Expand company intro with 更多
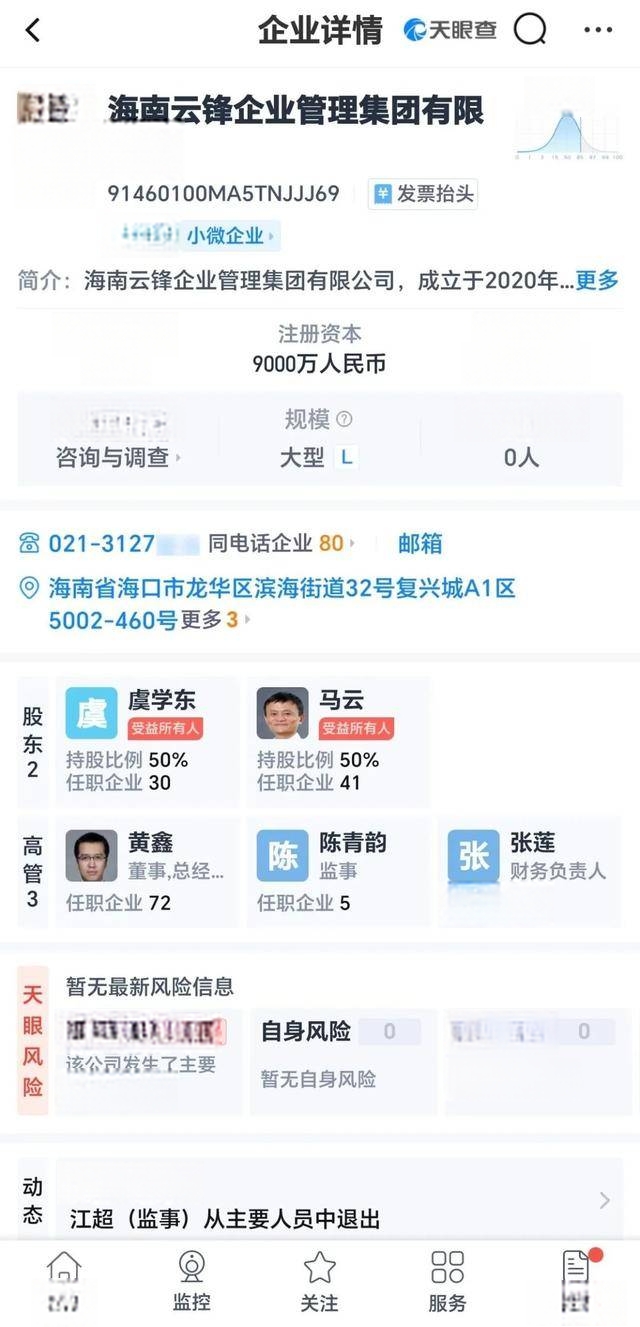 pos(597,280)
